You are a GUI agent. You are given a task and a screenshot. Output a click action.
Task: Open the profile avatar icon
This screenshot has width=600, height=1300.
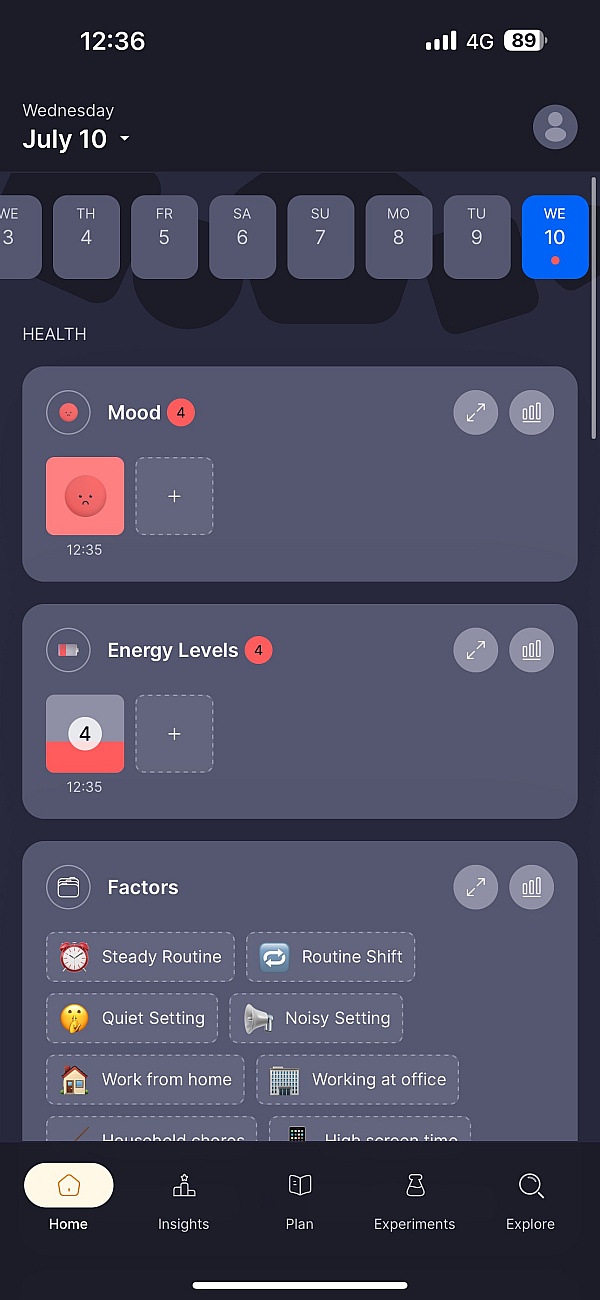click(x=555, y=127)
